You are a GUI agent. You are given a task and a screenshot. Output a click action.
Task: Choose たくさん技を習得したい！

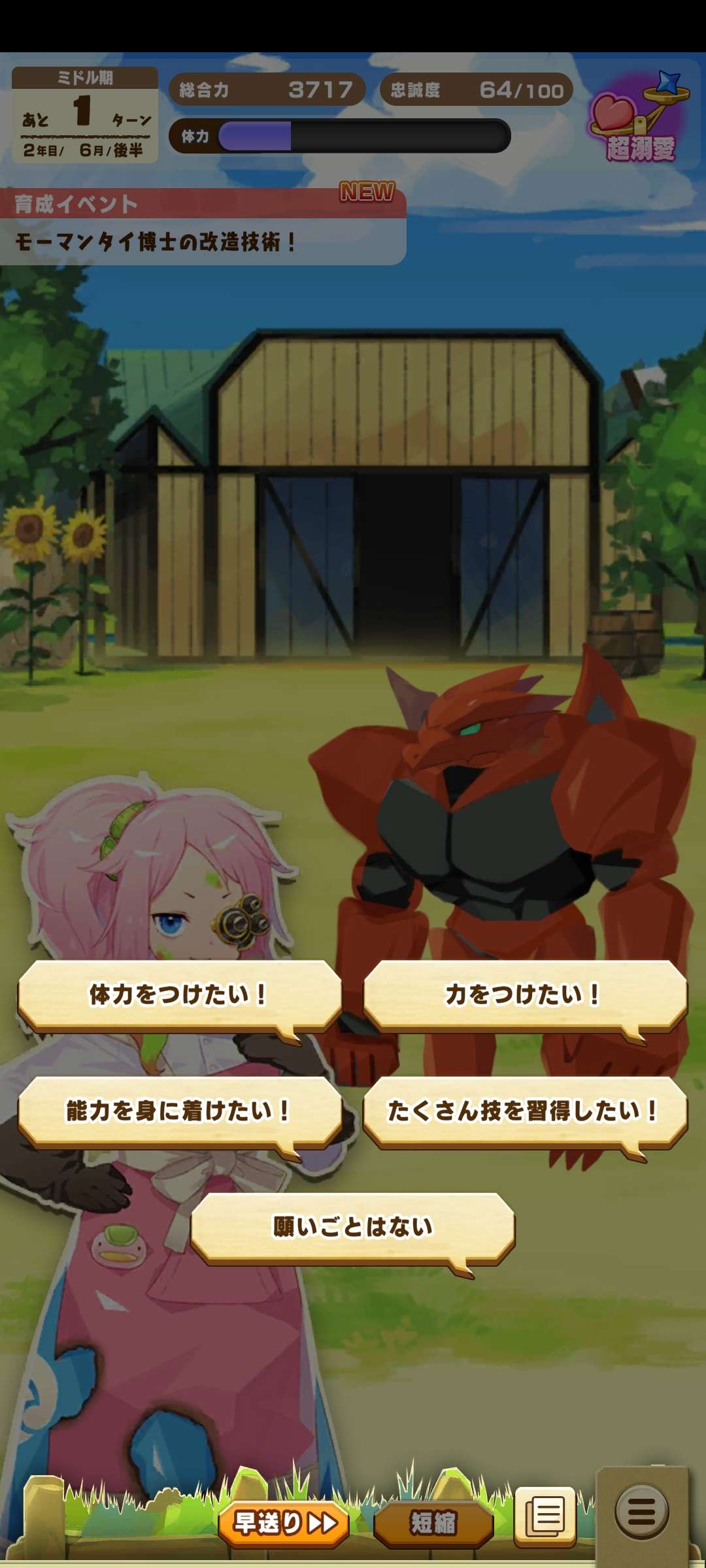coord(524,1110)
